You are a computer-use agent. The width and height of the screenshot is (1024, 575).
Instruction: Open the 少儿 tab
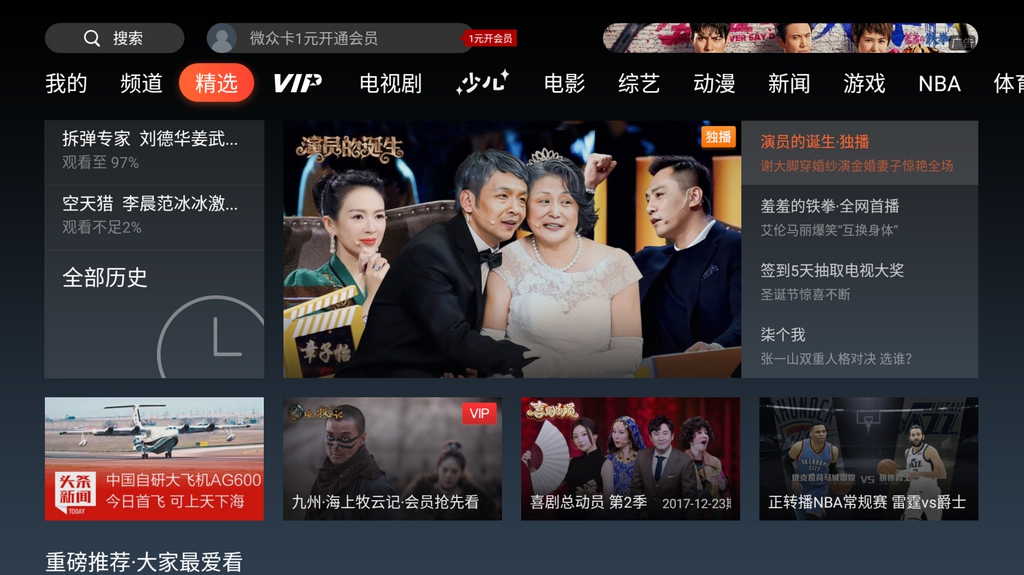483,83
